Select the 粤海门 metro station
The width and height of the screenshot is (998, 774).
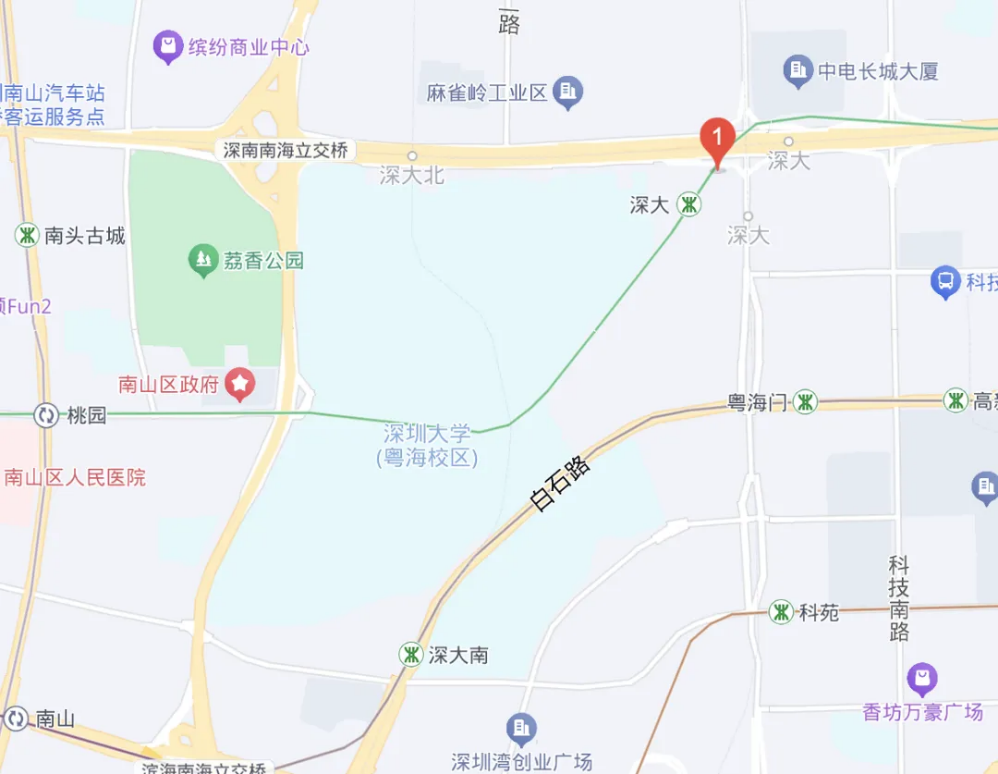pos(806,402)
